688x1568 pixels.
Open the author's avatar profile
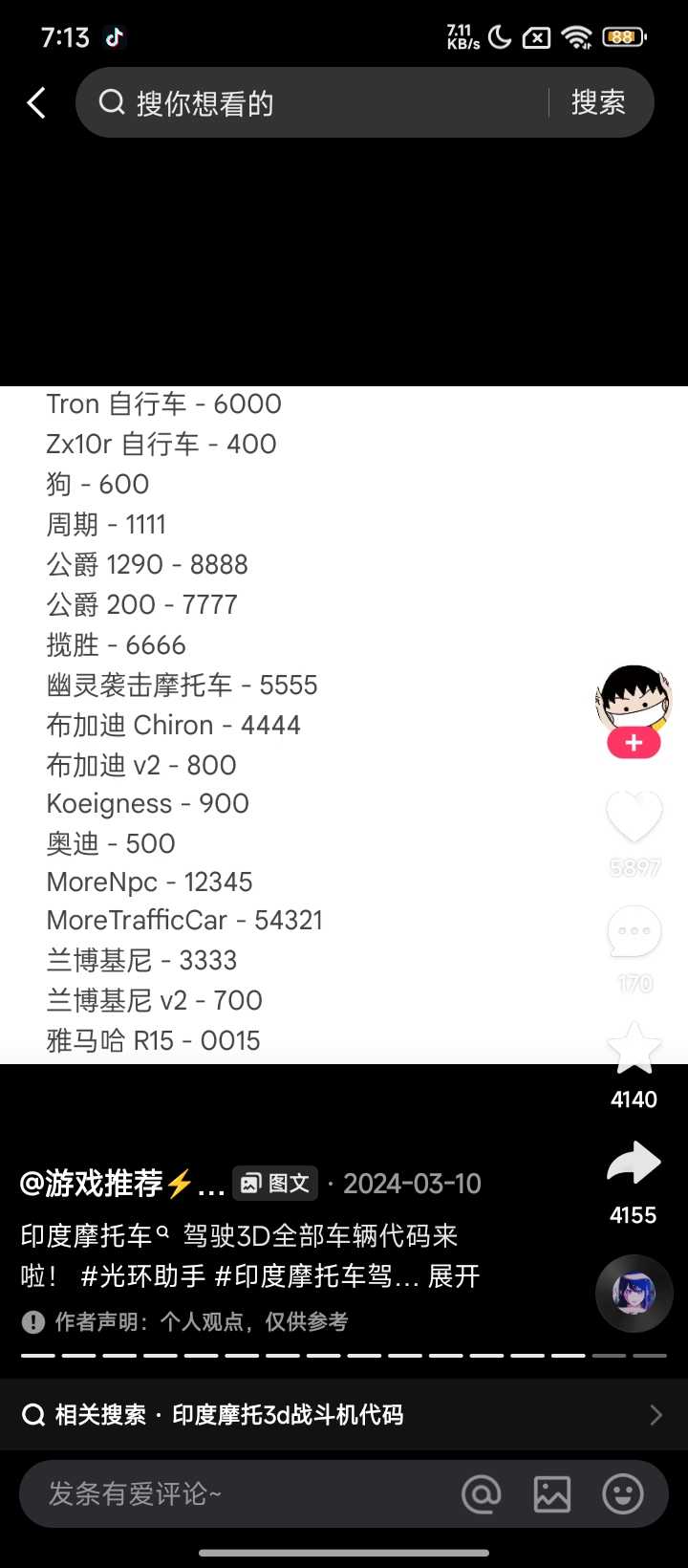(x=634, y=700)
